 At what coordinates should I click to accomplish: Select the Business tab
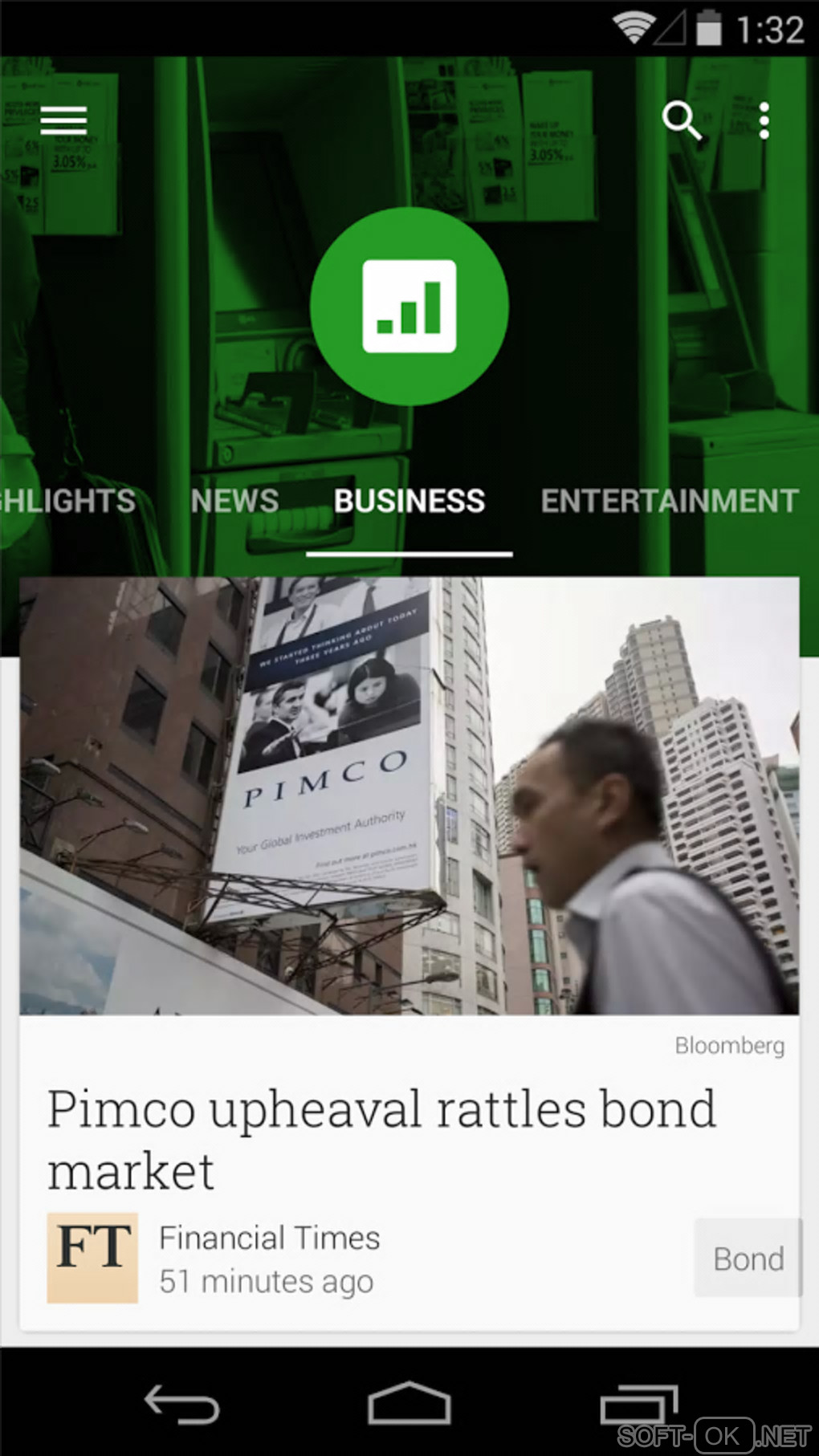click(x=409, y=501)
